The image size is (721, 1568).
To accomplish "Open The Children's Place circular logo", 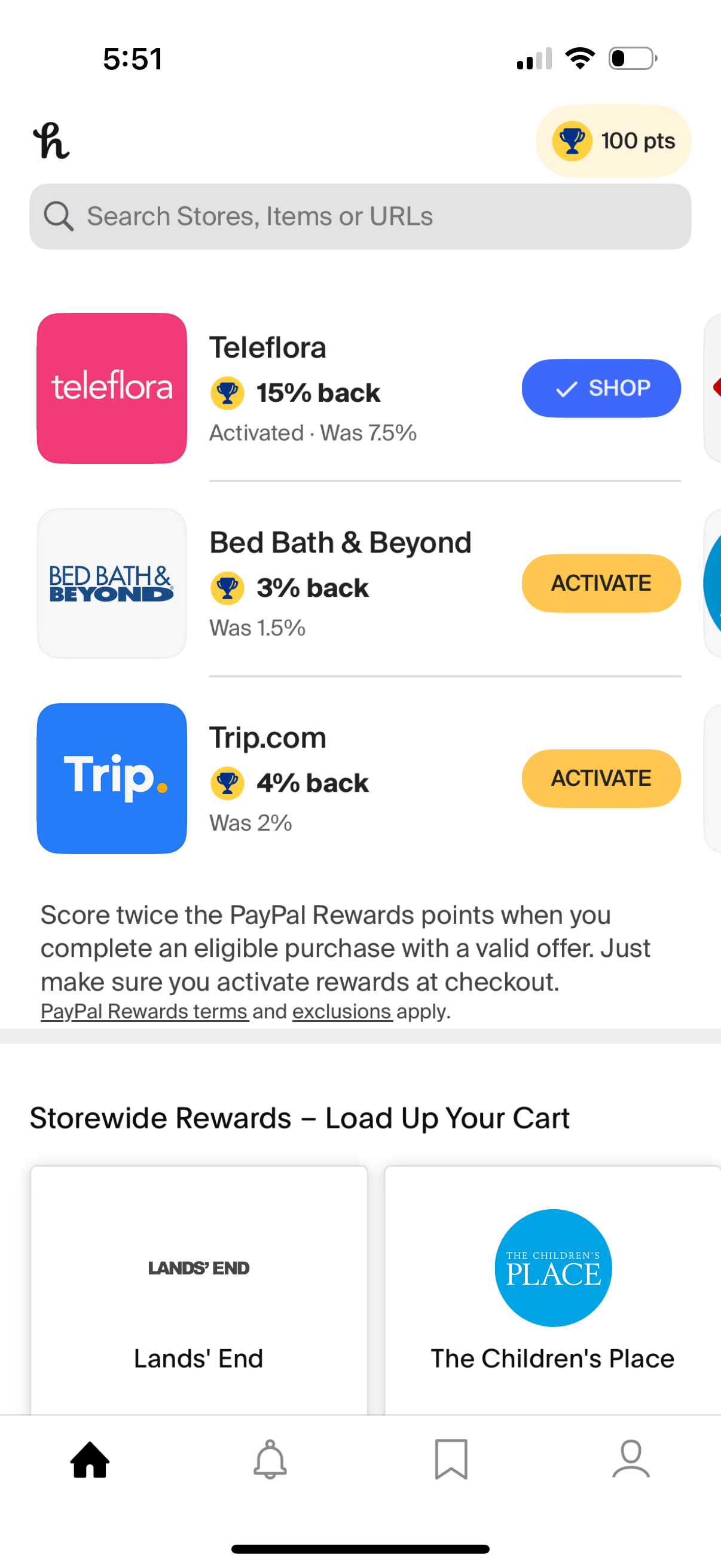I will pyautogui.click(x=553, y=1268).
